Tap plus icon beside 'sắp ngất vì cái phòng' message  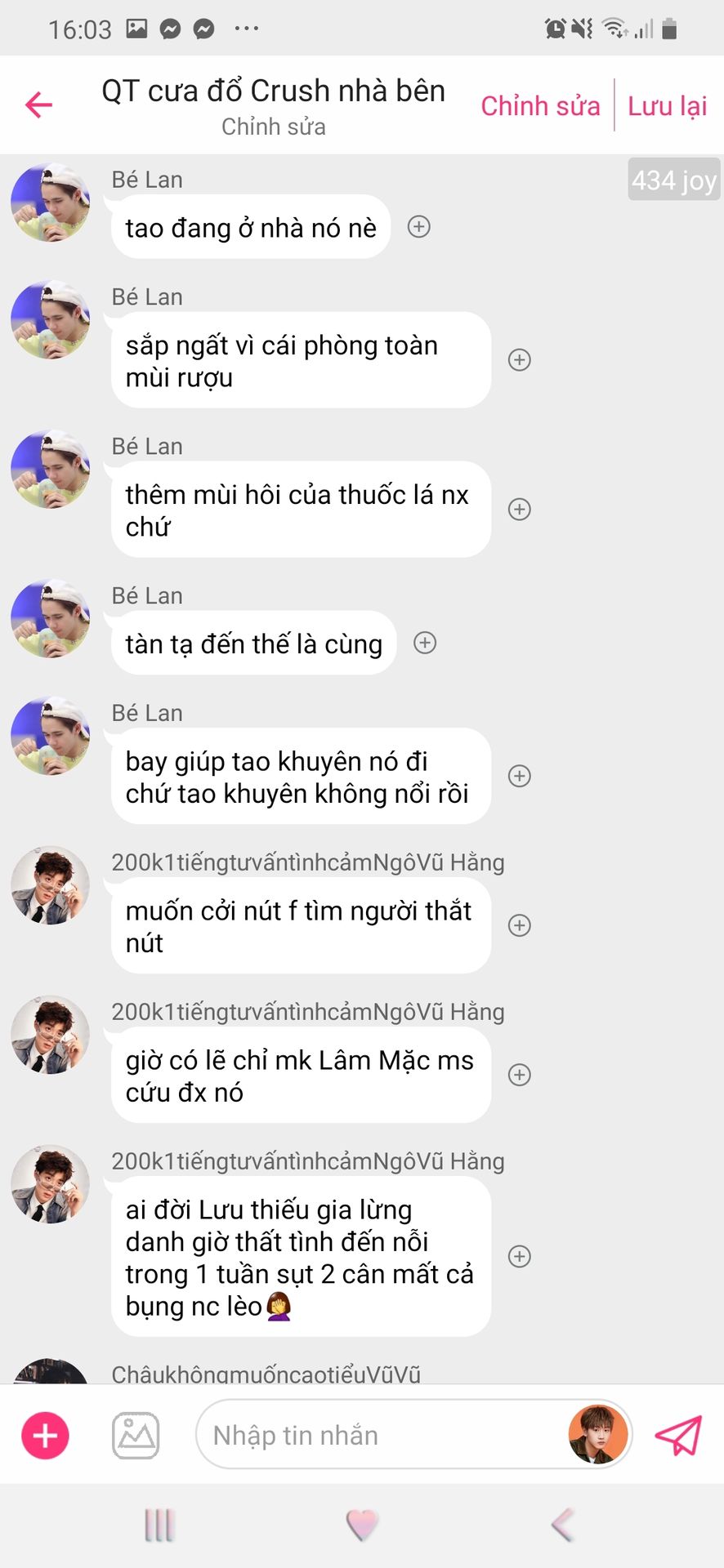pyautogui.click(x=520, y=359)
